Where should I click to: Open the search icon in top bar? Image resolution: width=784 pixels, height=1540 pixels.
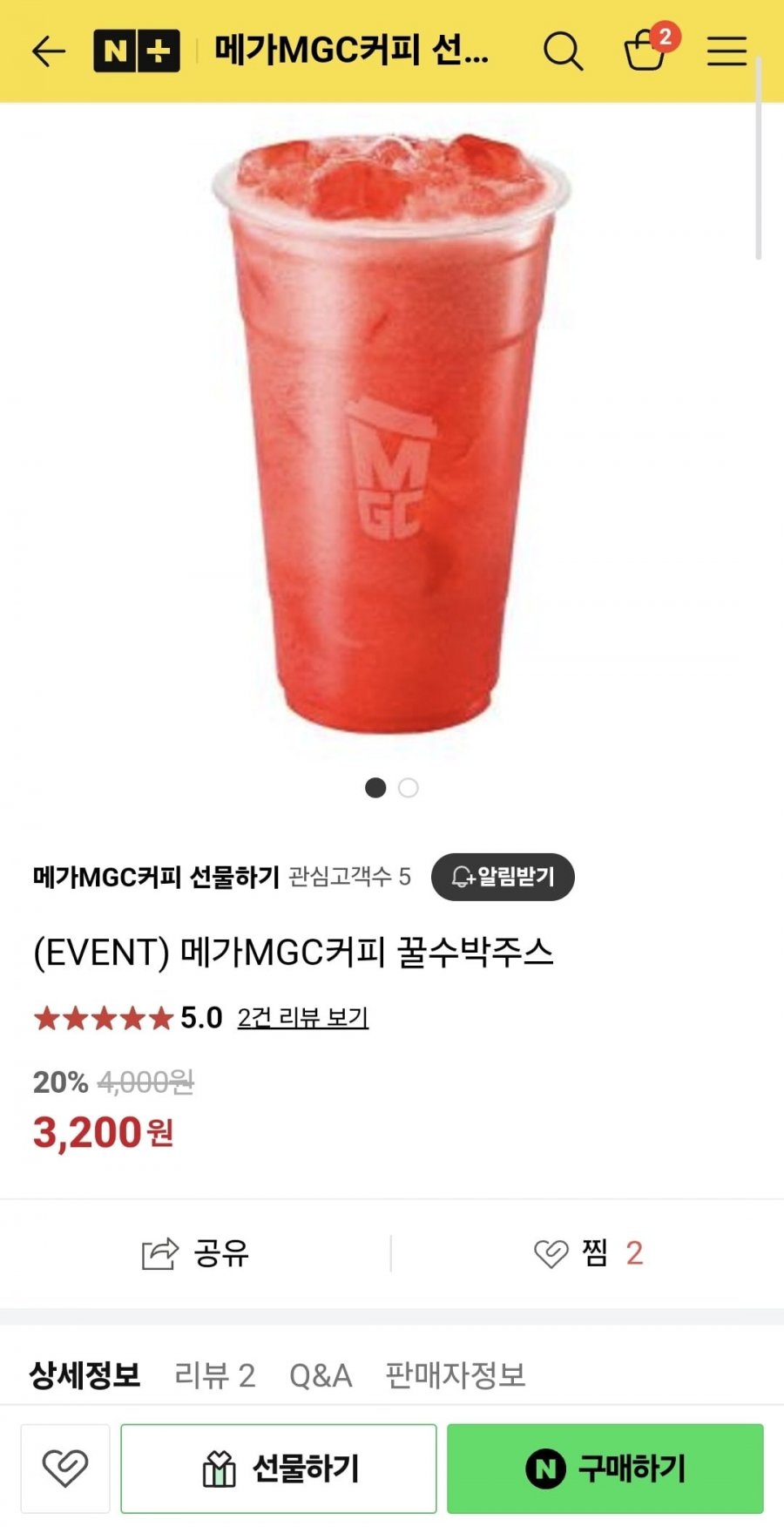coord(563,51)
